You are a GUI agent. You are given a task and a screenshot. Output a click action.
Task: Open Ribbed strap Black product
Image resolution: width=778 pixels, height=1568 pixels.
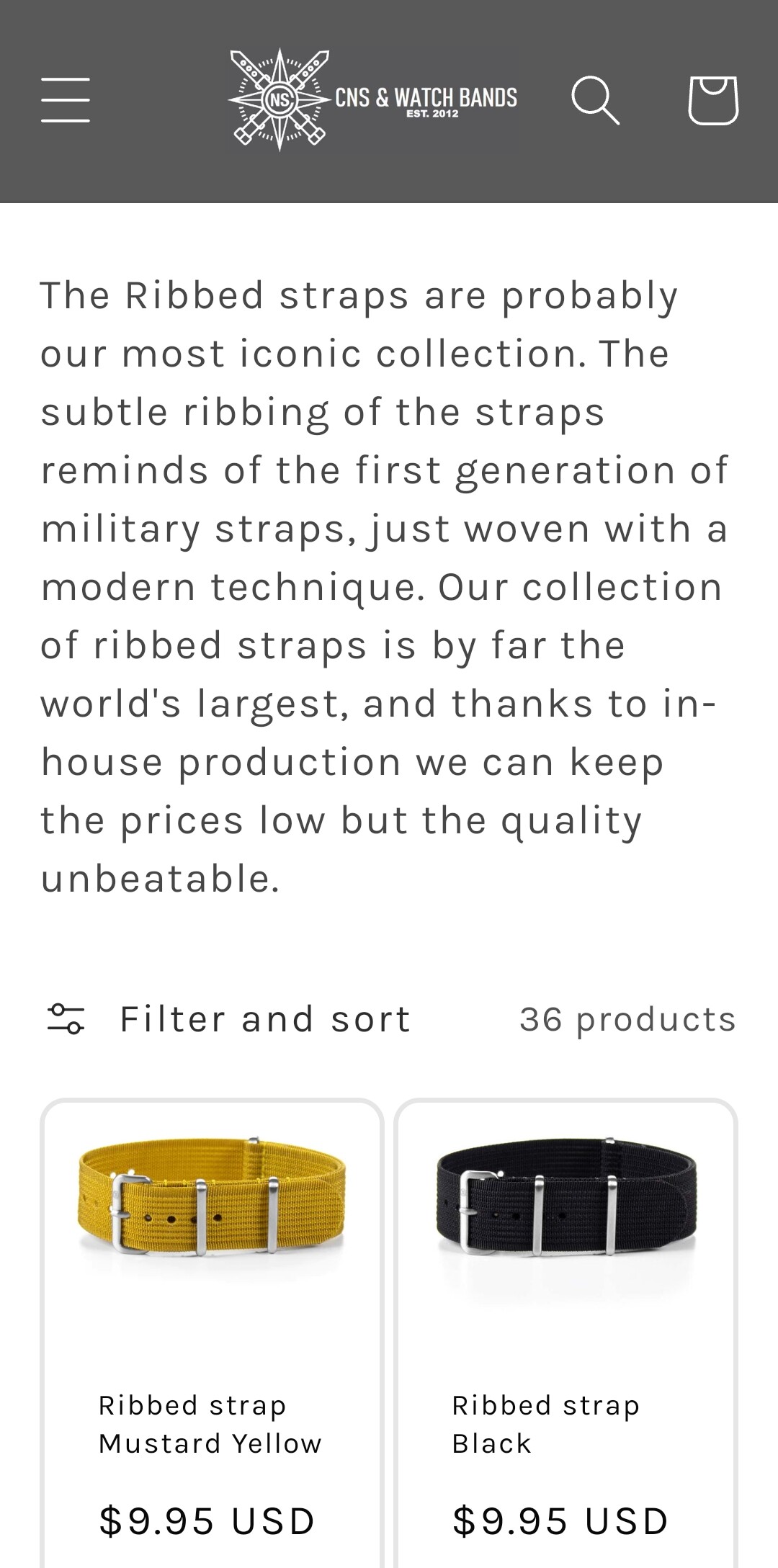coord(546,1424)
